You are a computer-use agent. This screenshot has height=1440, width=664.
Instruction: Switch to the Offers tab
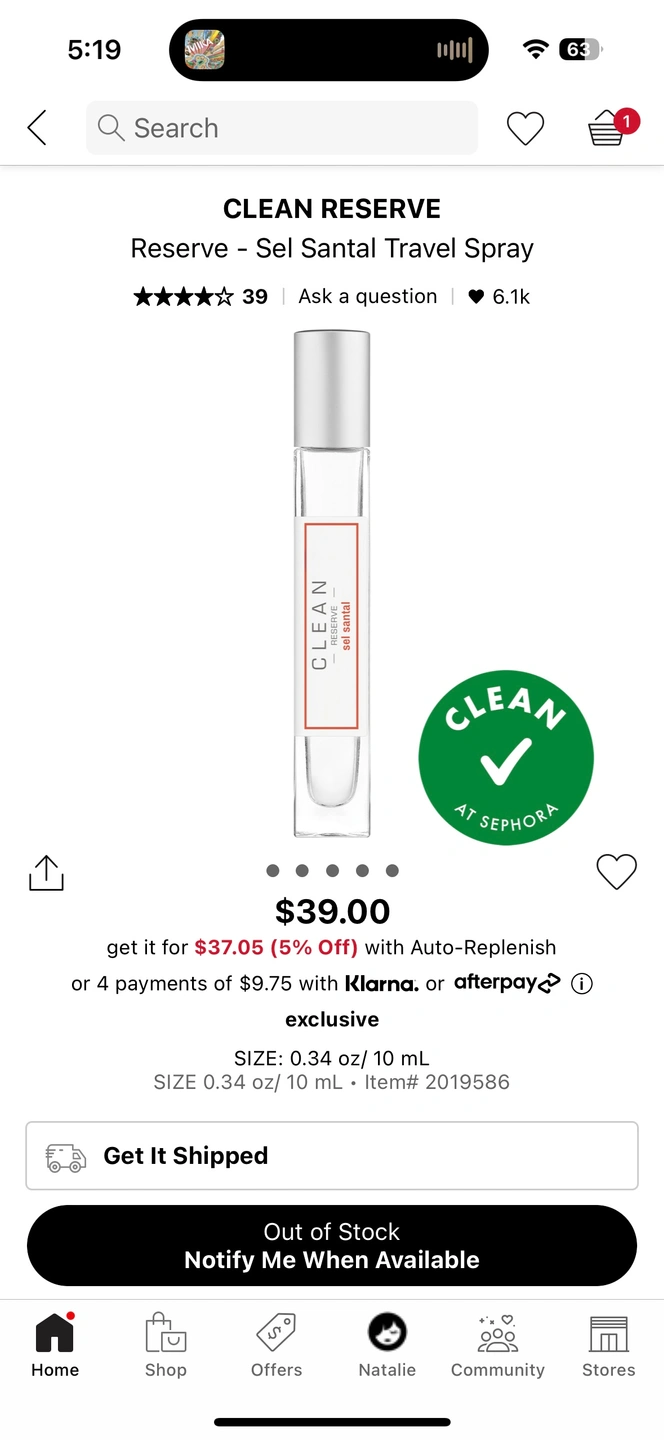(277, 1346)
